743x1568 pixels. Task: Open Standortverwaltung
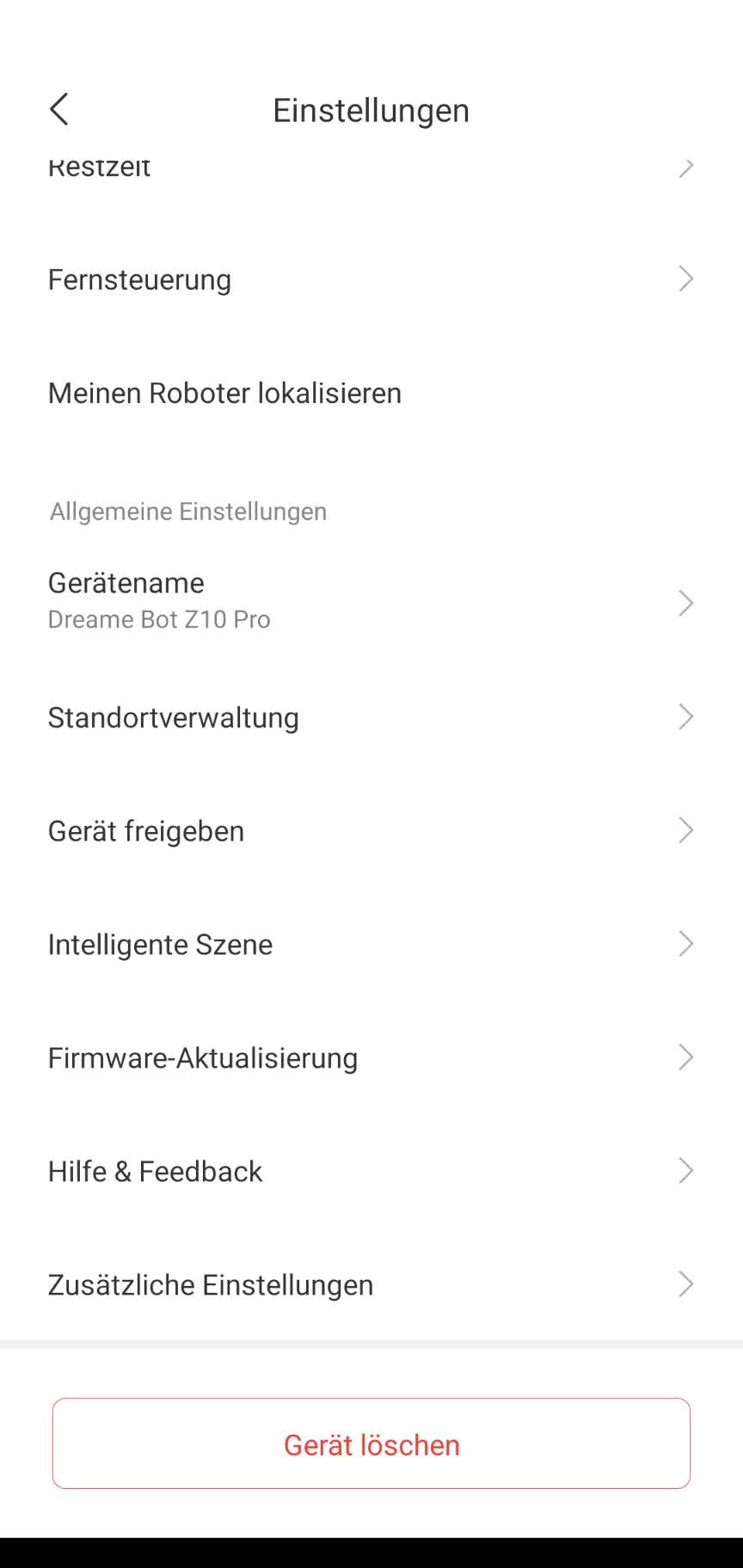370,717
